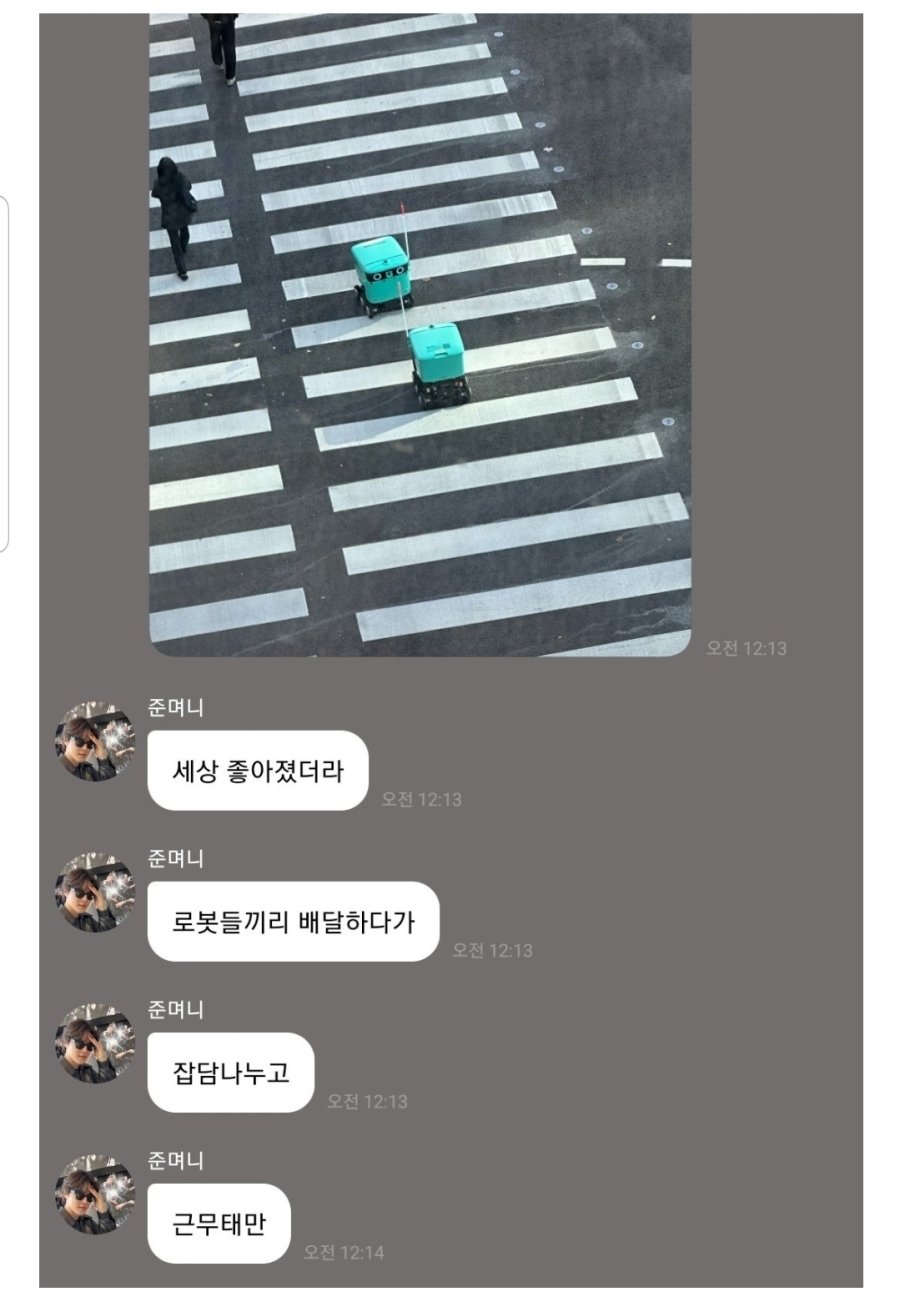This screenshot has width=900, height=1297.
Task: Open the delivery robots photo message
Action: pyautogui.click(x=420, y=335)
